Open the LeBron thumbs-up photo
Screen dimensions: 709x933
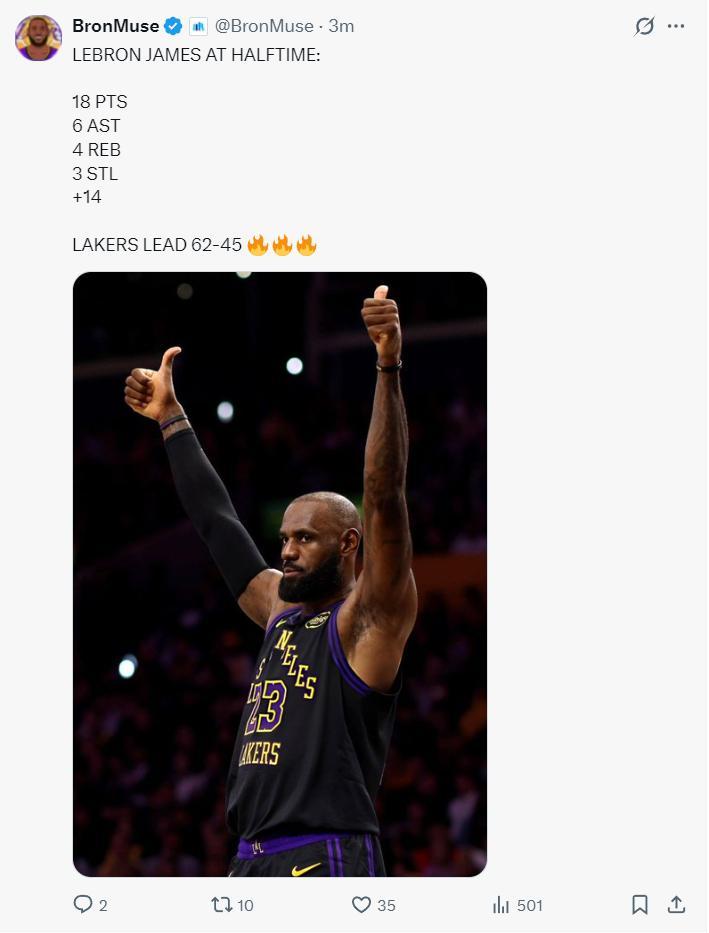(280, 574)
